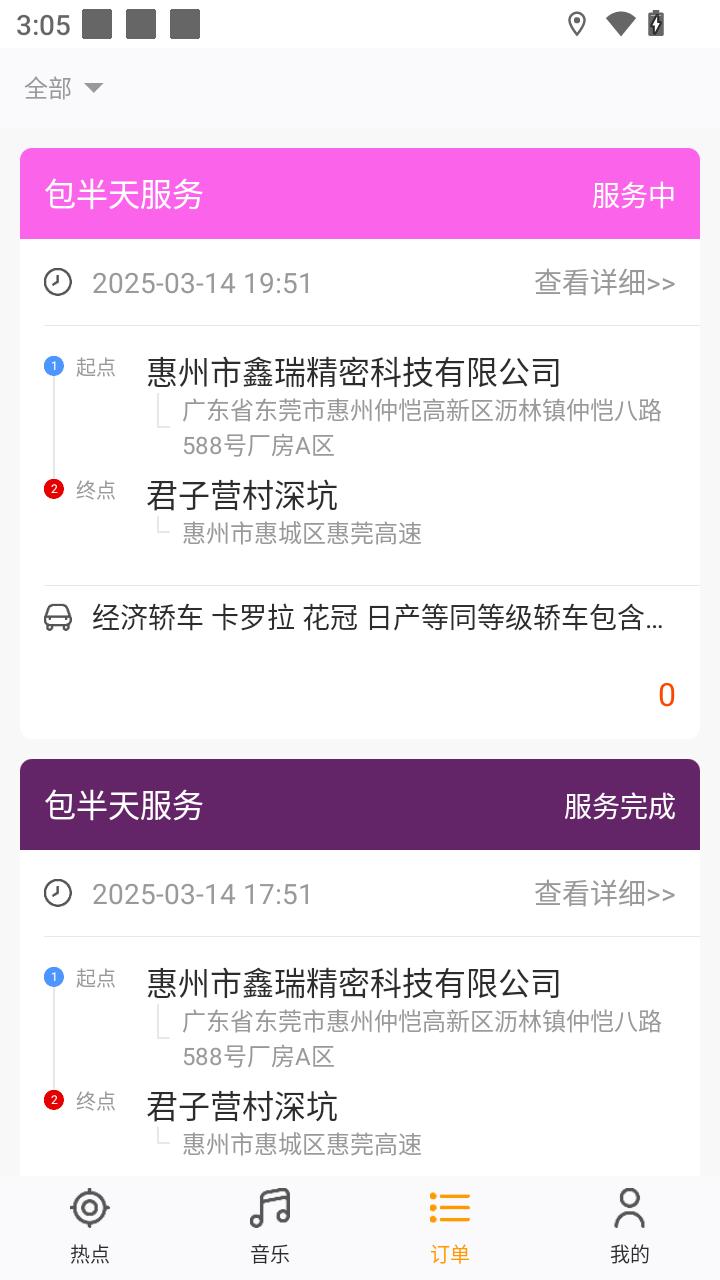The image size is (720, 1280).
Task: View details of the 17:51 order
Action: pyautogui.click(x=604, y=894)
